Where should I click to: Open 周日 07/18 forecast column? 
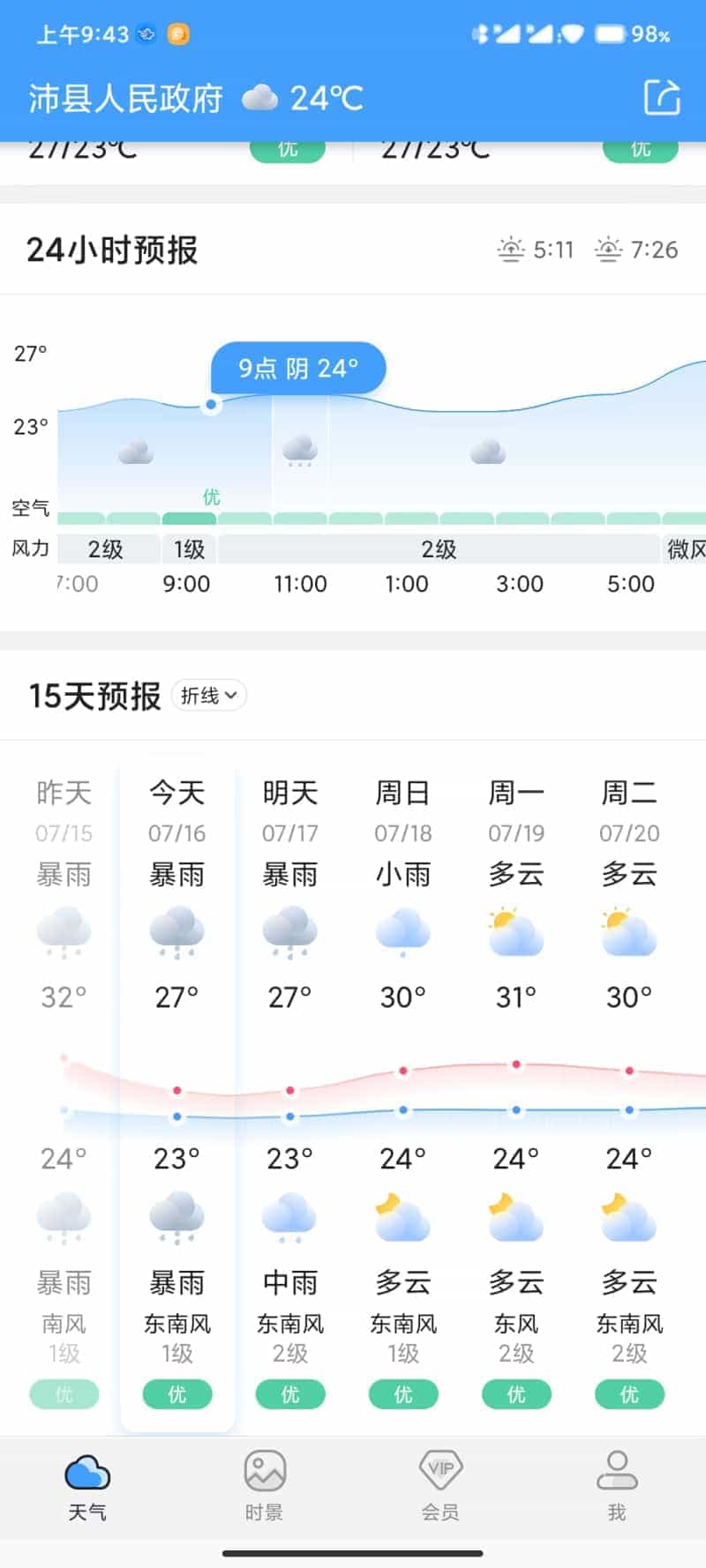coord(403,1094)
